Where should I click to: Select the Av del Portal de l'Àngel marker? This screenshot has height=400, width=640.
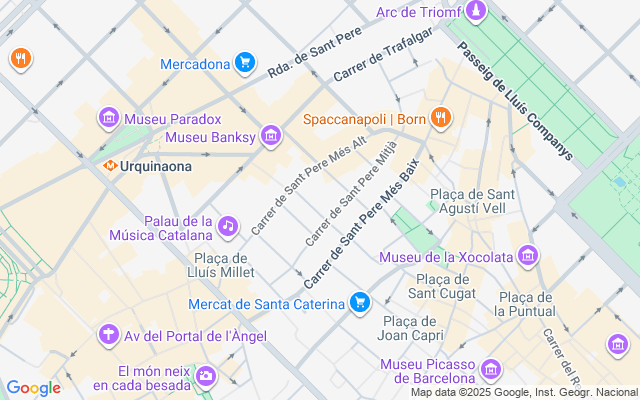107,335
